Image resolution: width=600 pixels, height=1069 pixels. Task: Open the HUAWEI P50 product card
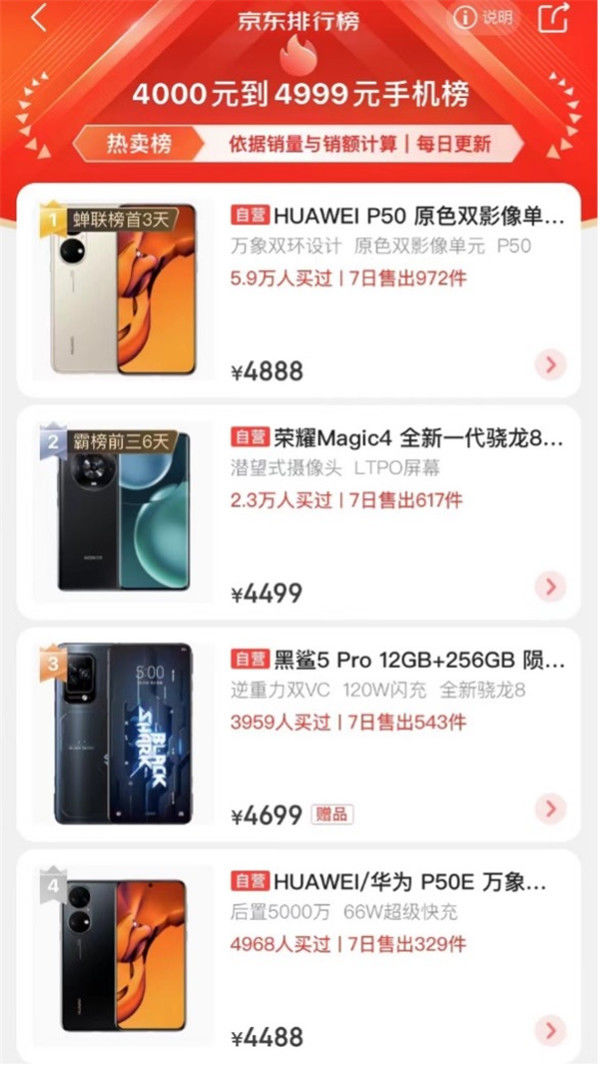click(x=299, y=290)
